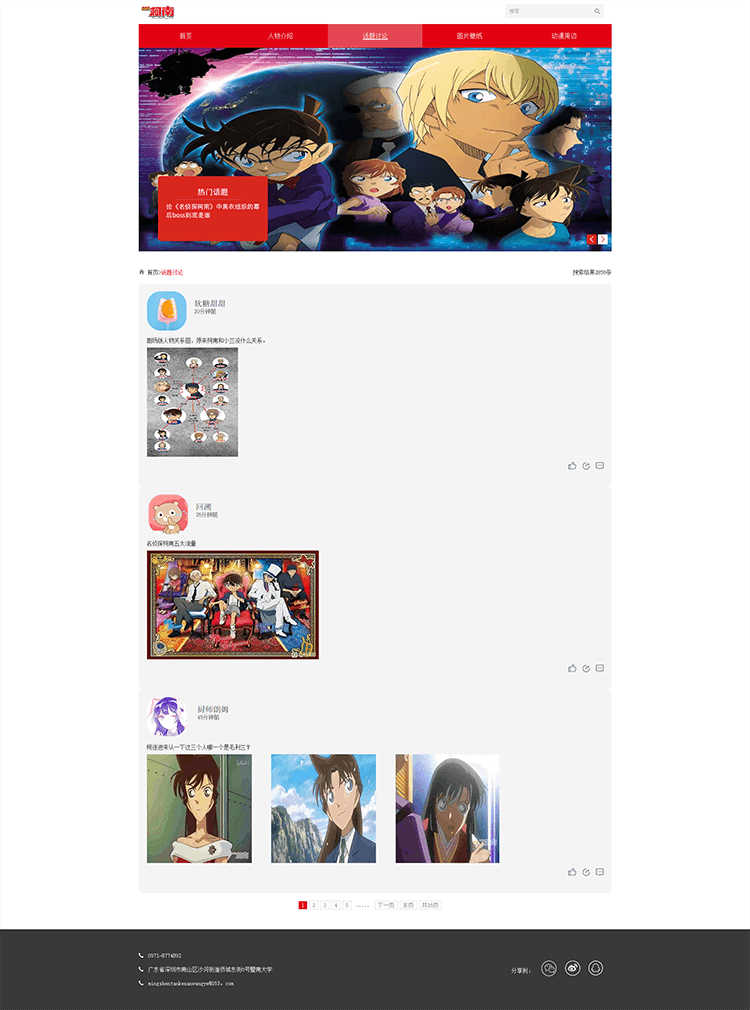Go to 首页 in the navigation bar

[185, 36]
